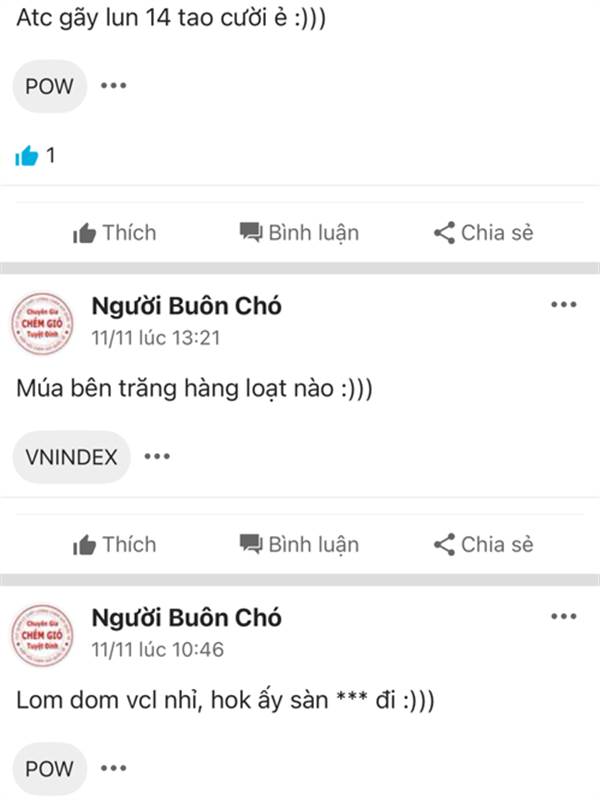The width and height of the screenshot is (600, 800).
Task: Open the overflow menu of the 10:46 post
Action: coord(563,617)
